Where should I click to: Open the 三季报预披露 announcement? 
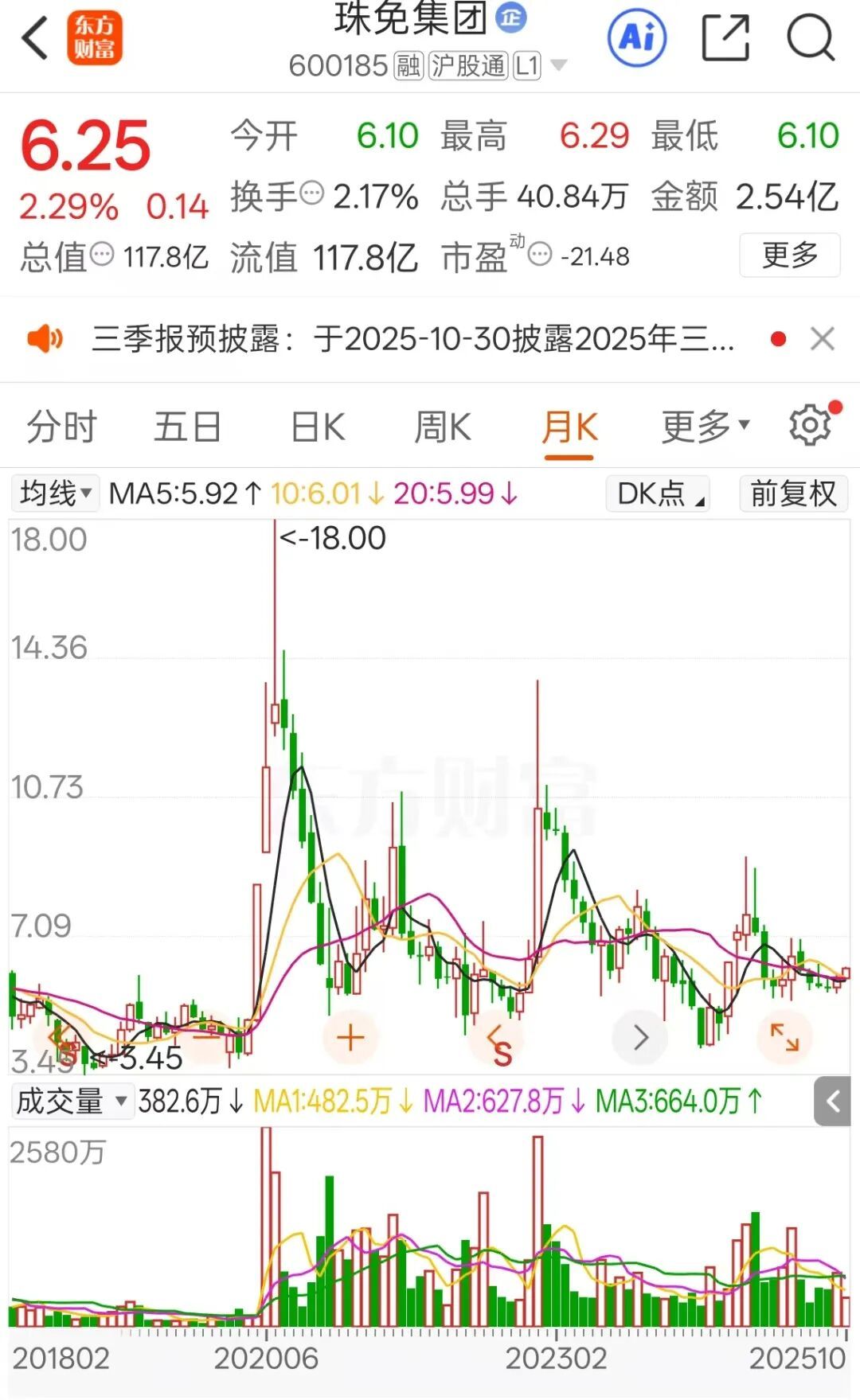[412, 339]
